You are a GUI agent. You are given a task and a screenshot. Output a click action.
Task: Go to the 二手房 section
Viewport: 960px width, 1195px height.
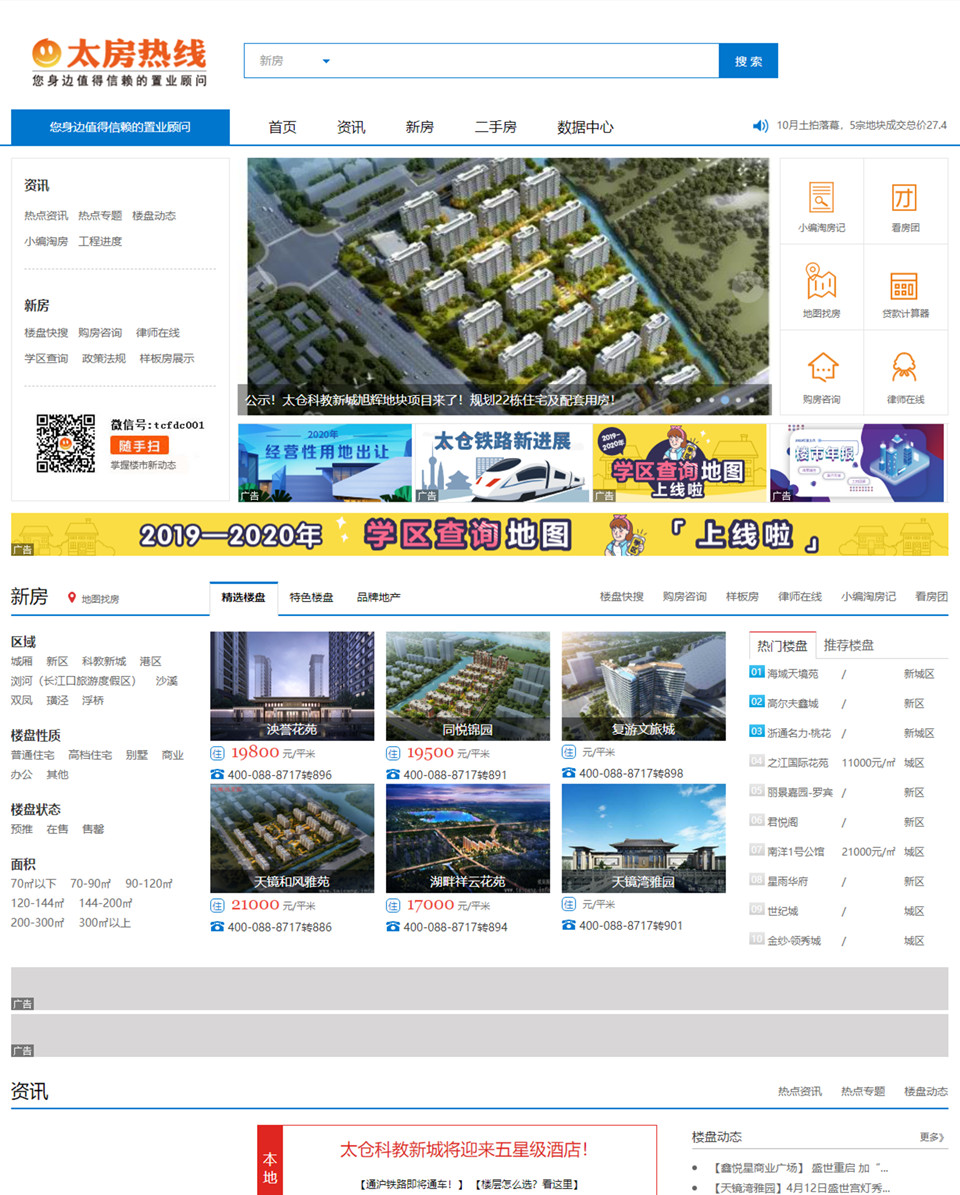click(495, 127)
